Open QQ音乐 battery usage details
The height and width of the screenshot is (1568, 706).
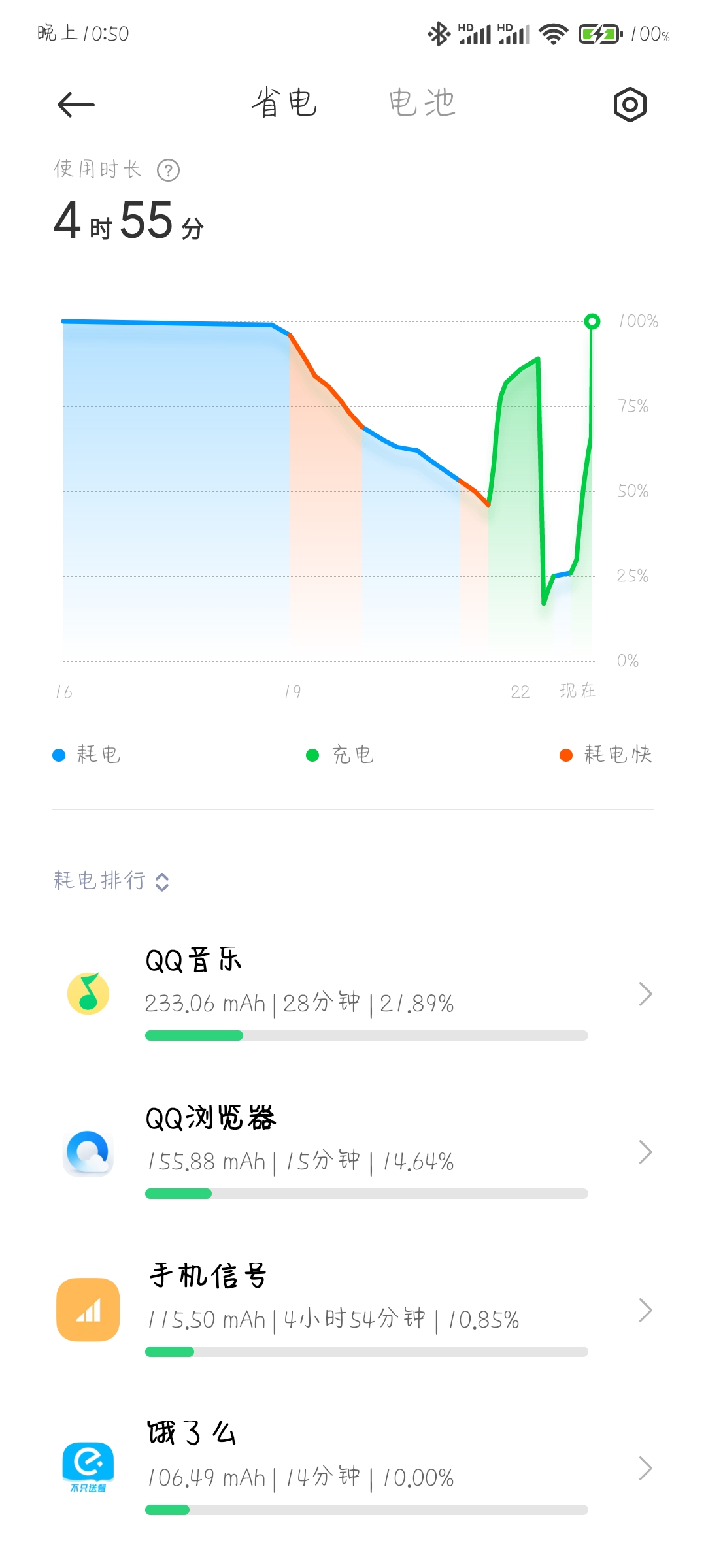[x=353, y=994]
